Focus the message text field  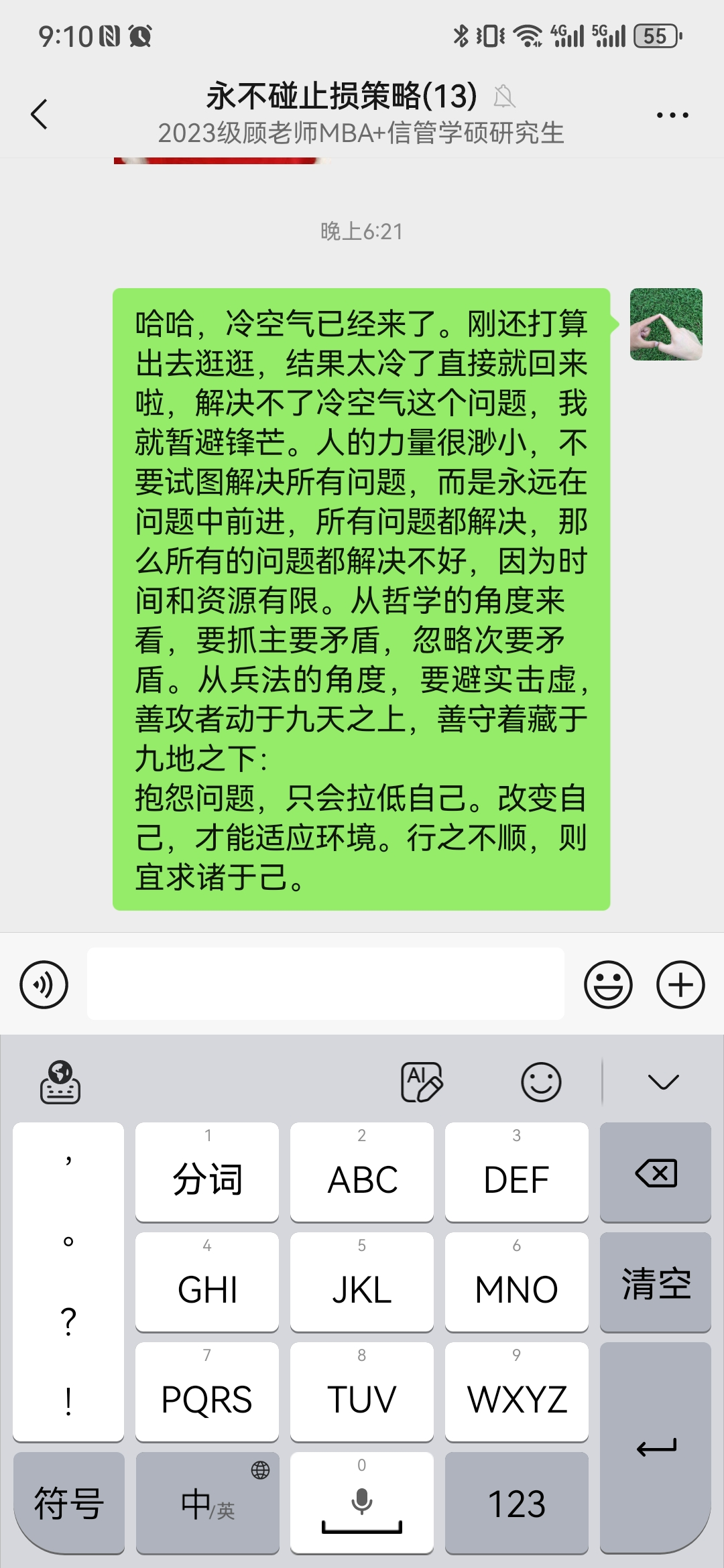325,984
